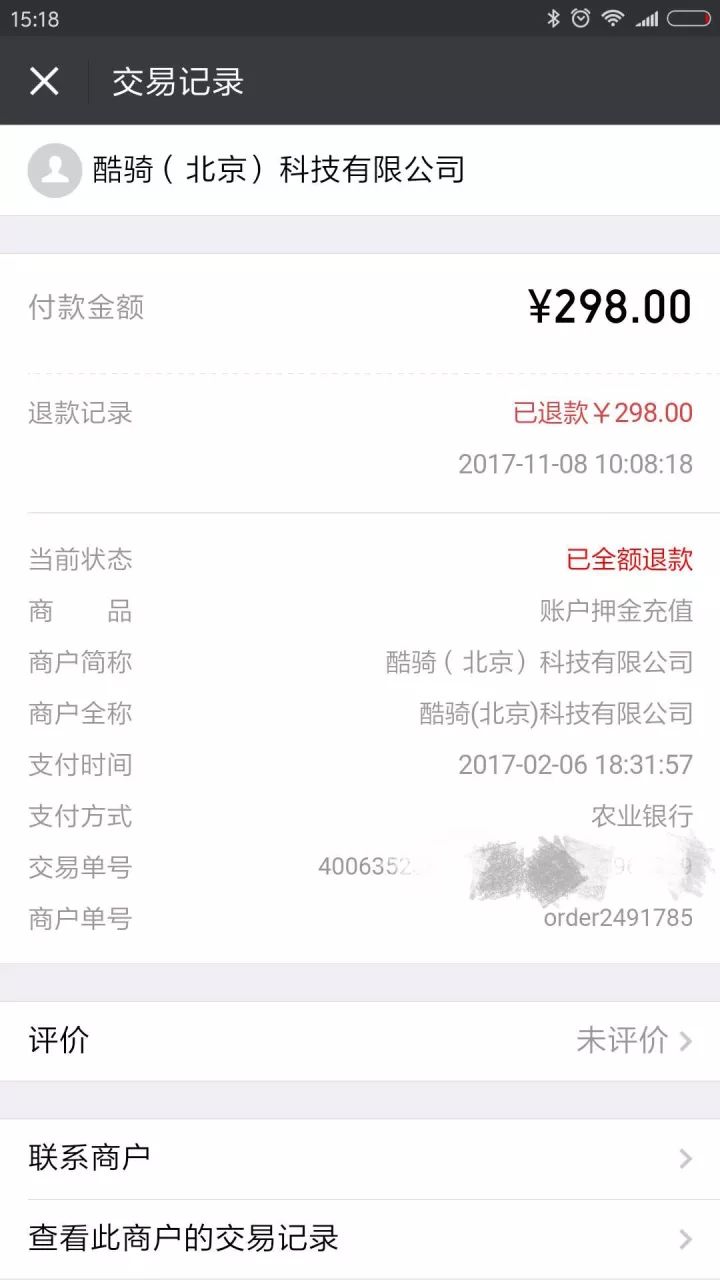Image resolution: width=720 pixels, height=1280 pixels.
Task: Tap the alarm clock status bar icon
Action: pyautogui.click(x=580, y=16)
